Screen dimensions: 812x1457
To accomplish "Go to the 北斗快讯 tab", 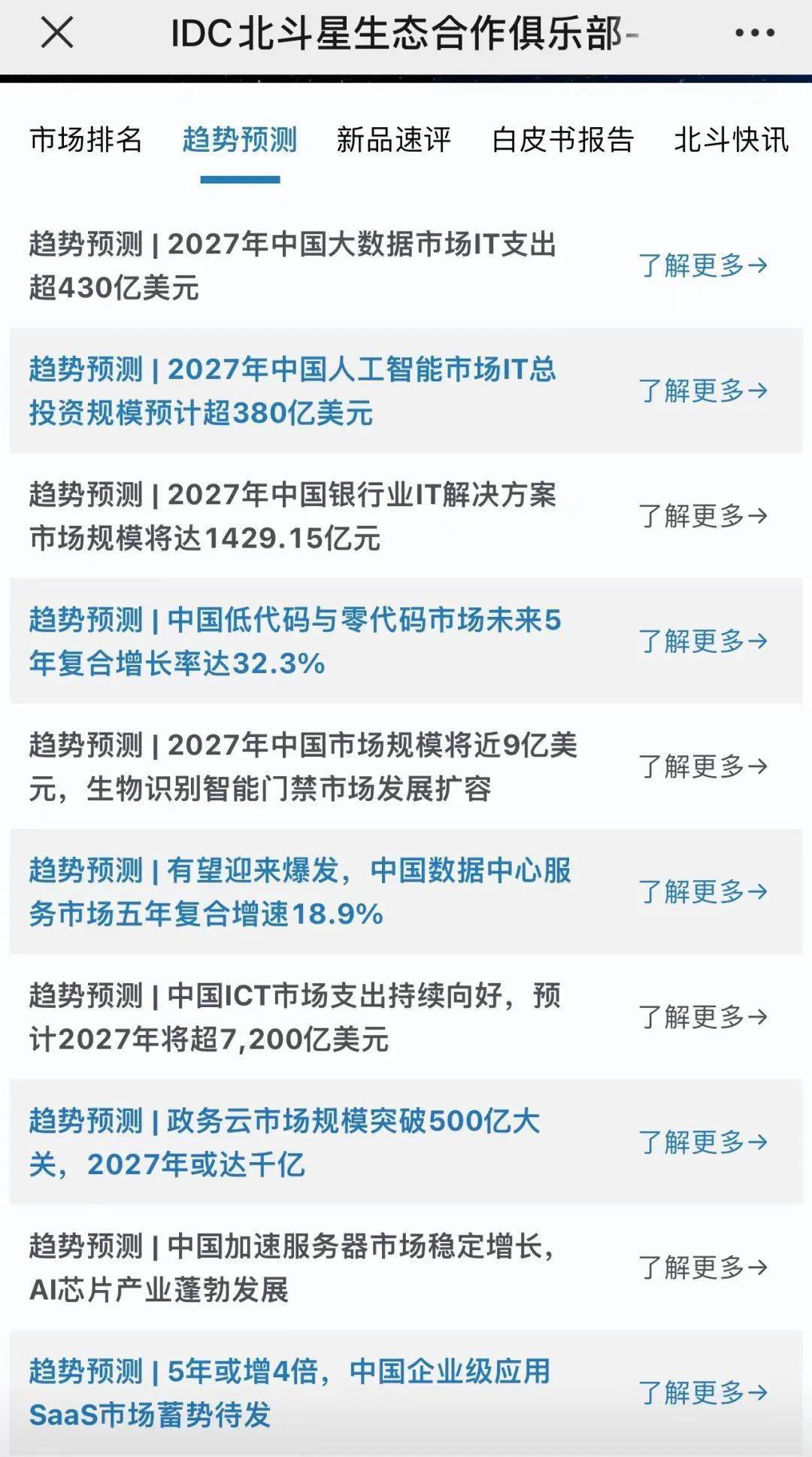I will pyautogui.click(x=731, y=140).
